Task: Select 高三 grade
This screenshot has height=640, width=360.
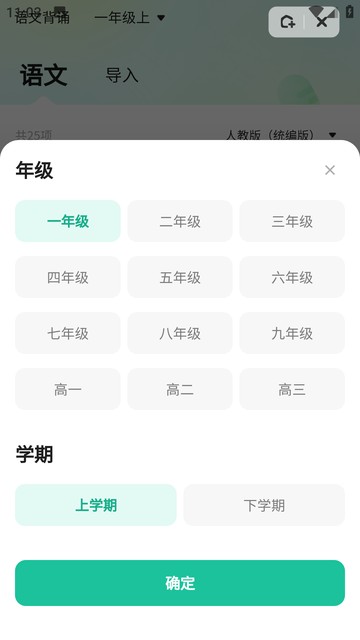Action: pyautogui.click(x=292, y=389)
